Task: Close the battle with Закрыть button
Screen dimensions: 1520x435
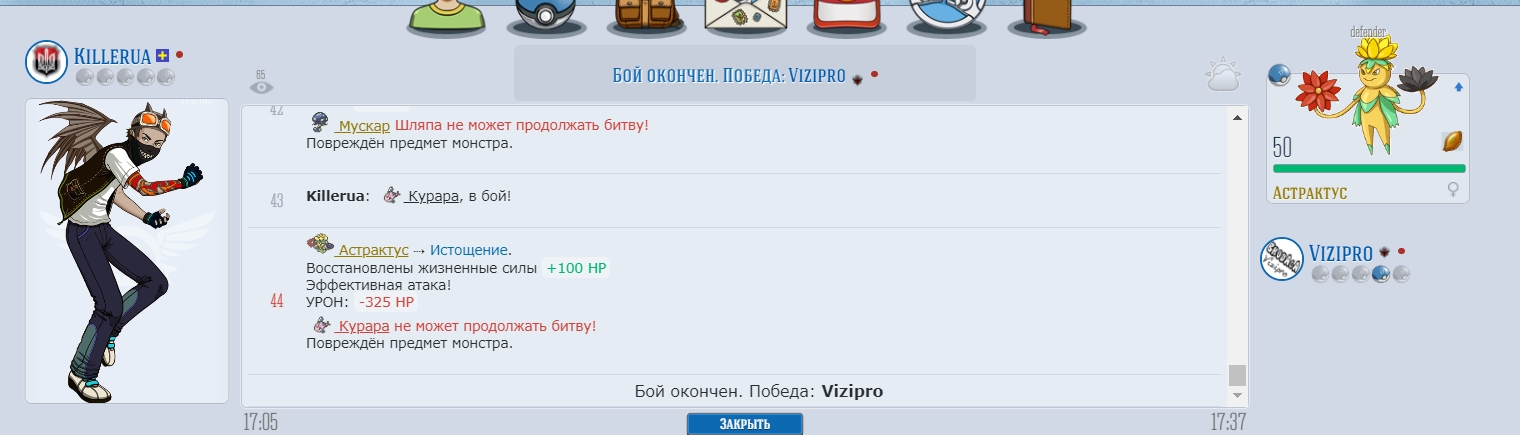Action: (x=744, y=424)
